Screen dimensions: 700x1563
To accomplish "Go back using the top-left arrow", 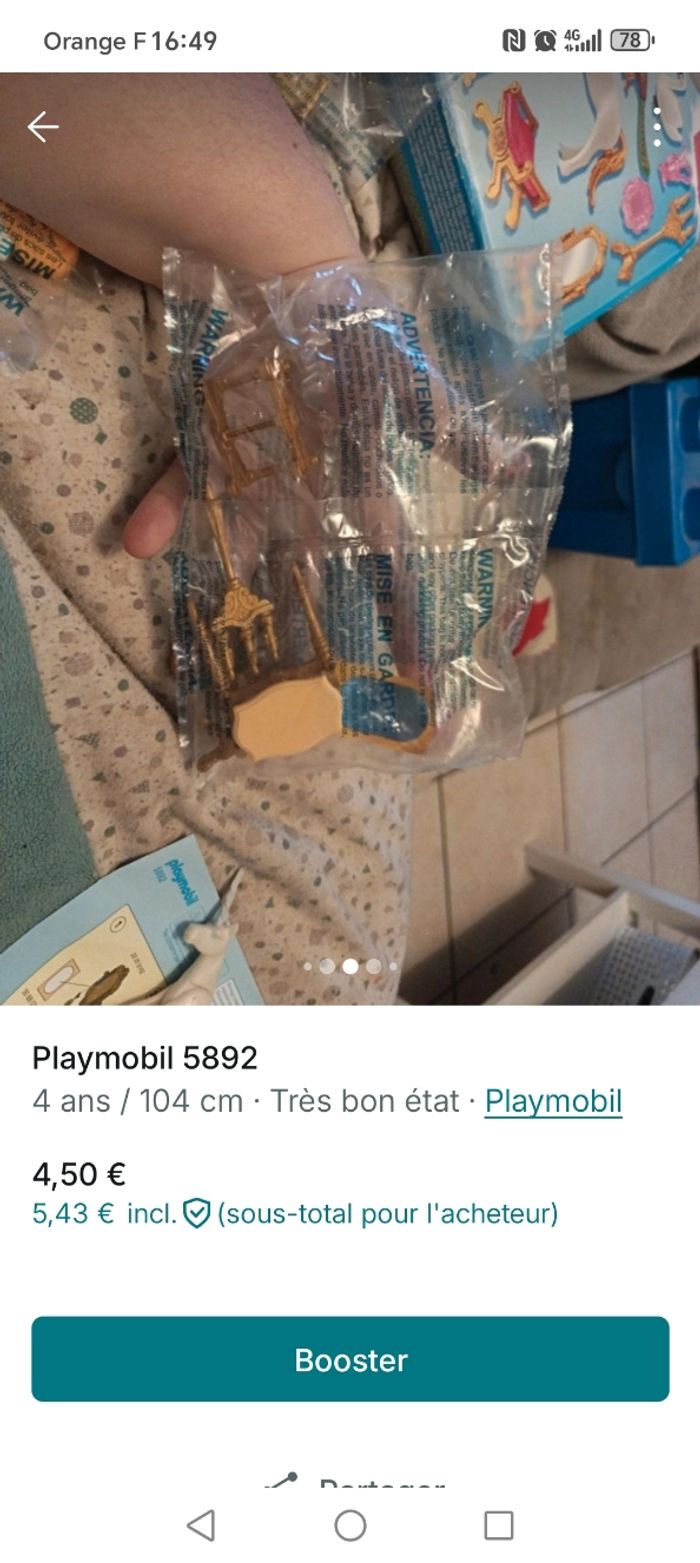I will tap(43, 127).
